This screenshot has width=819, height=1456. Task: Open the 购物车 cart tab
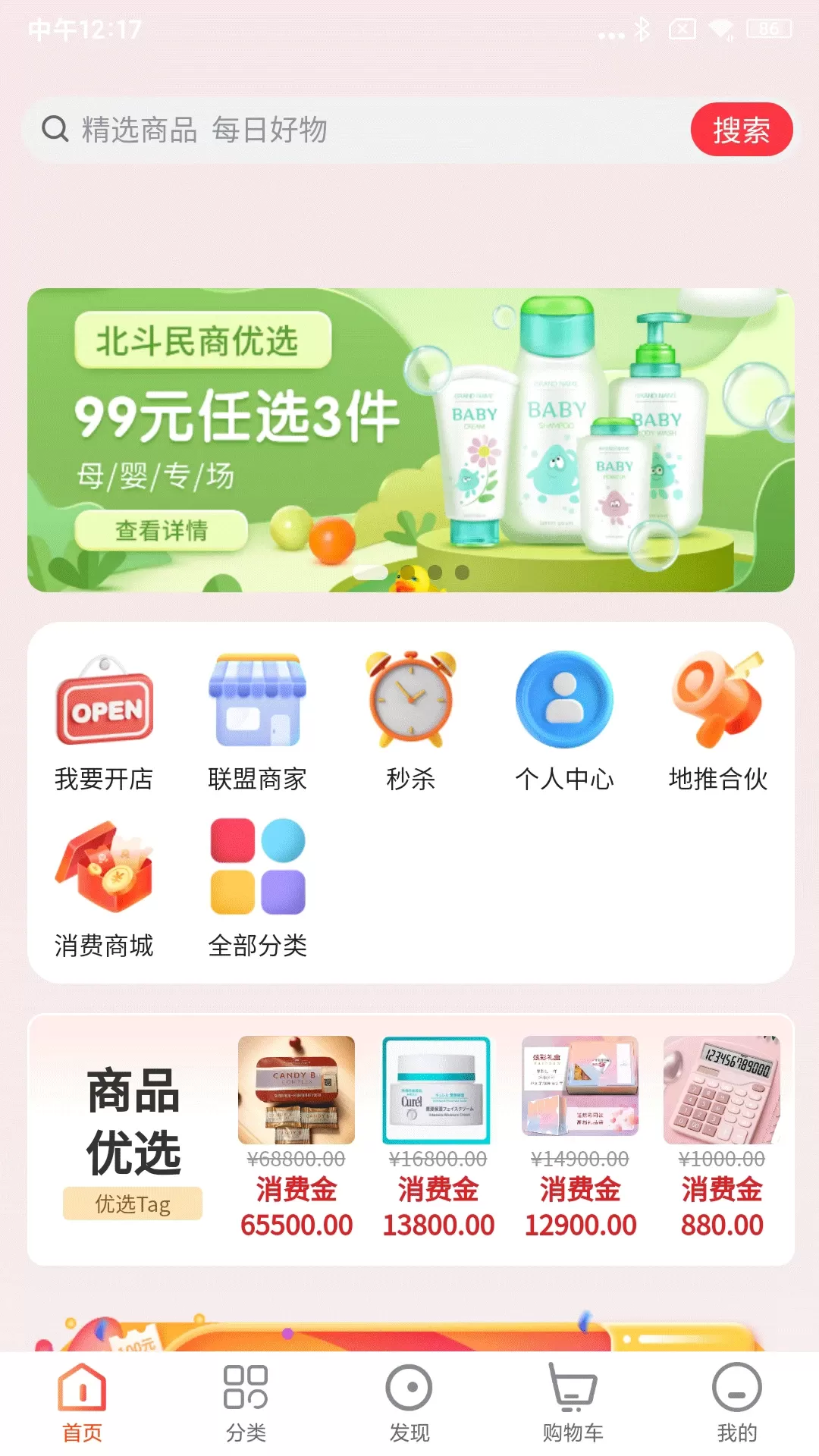(x=573, y=1403)
